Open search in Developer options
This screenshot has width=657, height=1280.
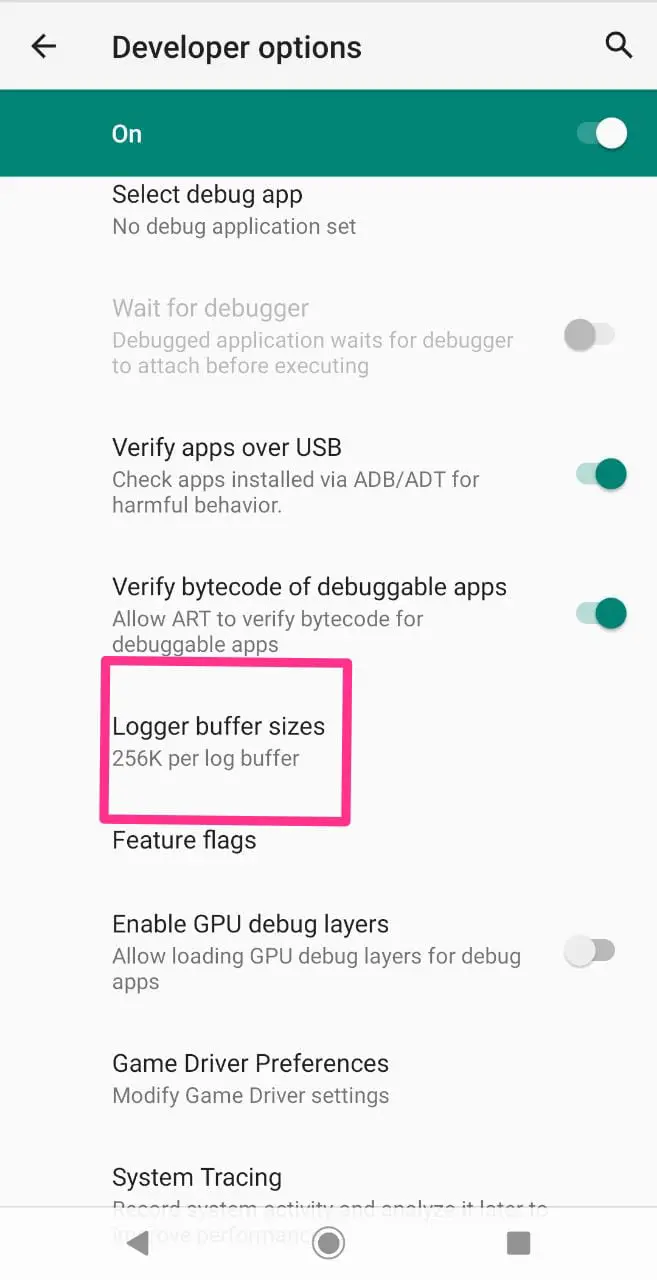coord(619,45)
